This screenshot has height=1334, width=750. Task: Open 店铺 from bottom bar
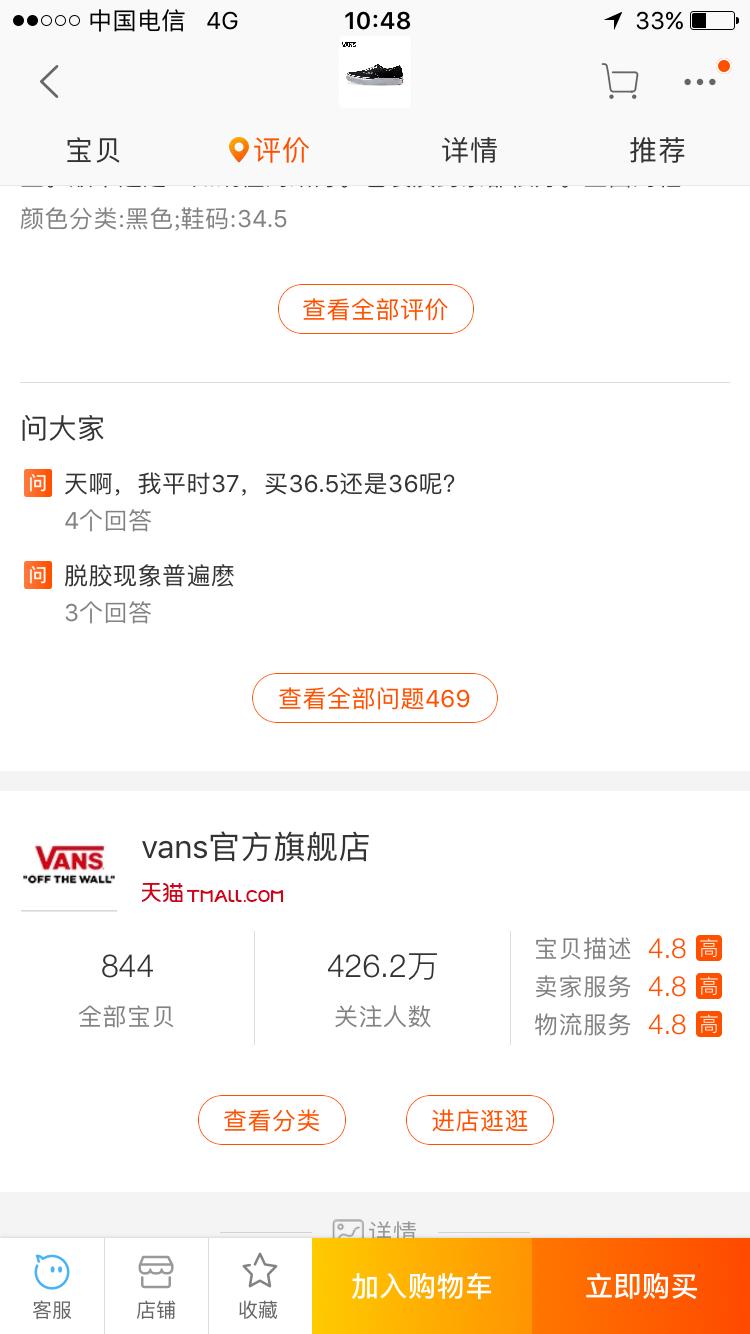pos(156,1286)
